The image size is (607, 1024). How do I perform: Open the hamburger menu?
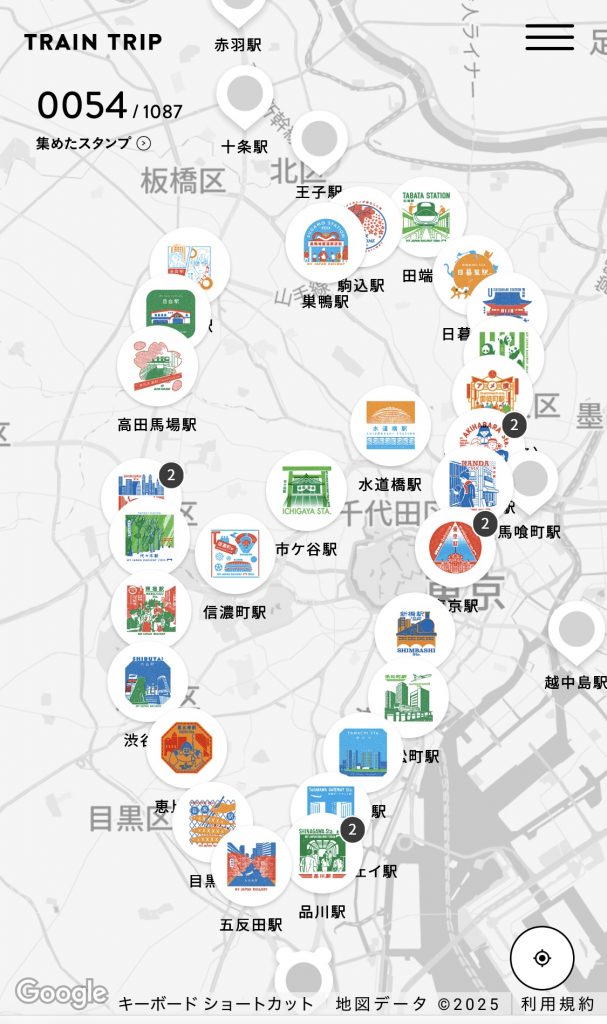549,37
